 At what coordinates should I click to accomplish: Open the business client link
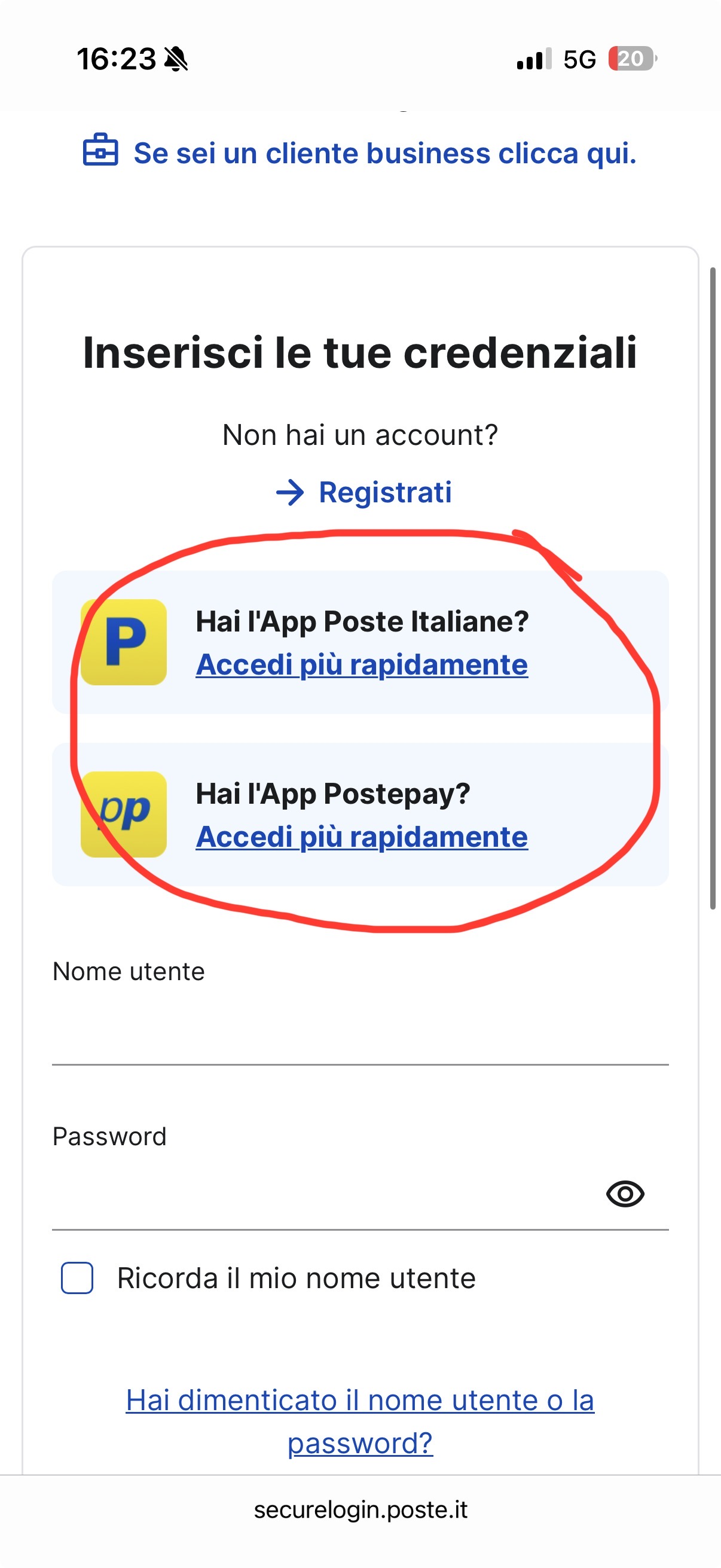point(383,152)
